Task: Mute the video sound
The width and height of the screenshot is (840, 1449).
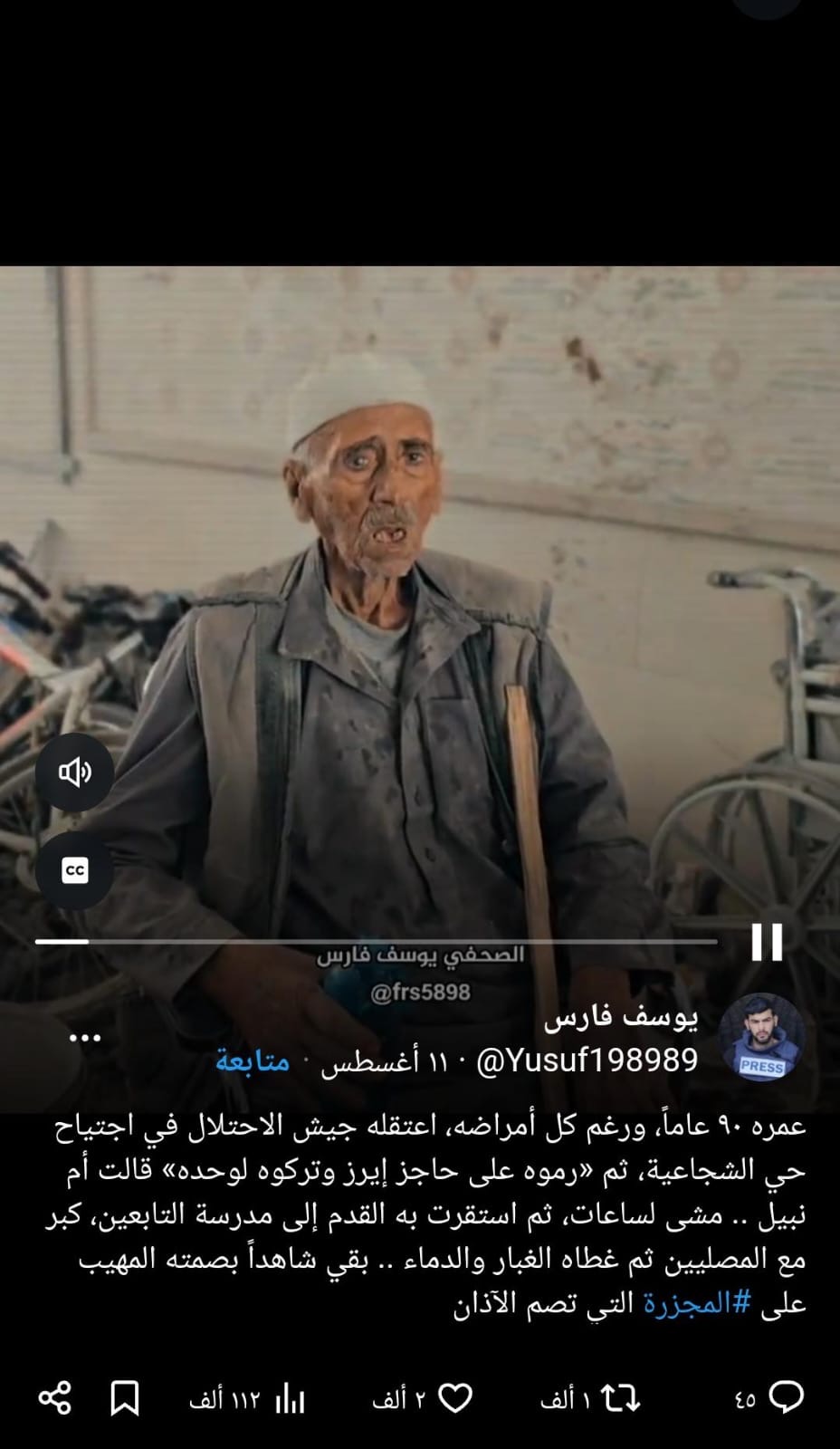Action: [75, 772]
